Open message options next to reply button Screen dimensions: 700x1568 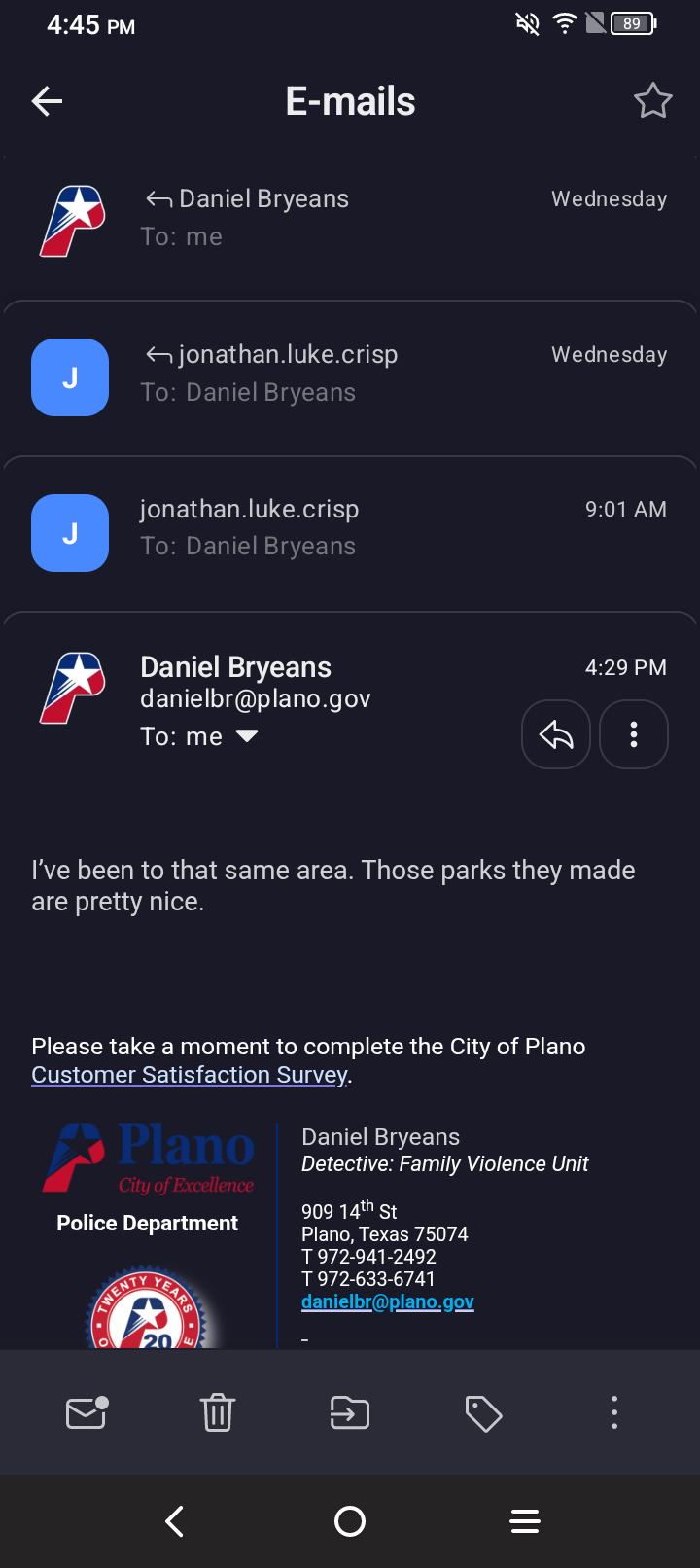click(634, 734)
